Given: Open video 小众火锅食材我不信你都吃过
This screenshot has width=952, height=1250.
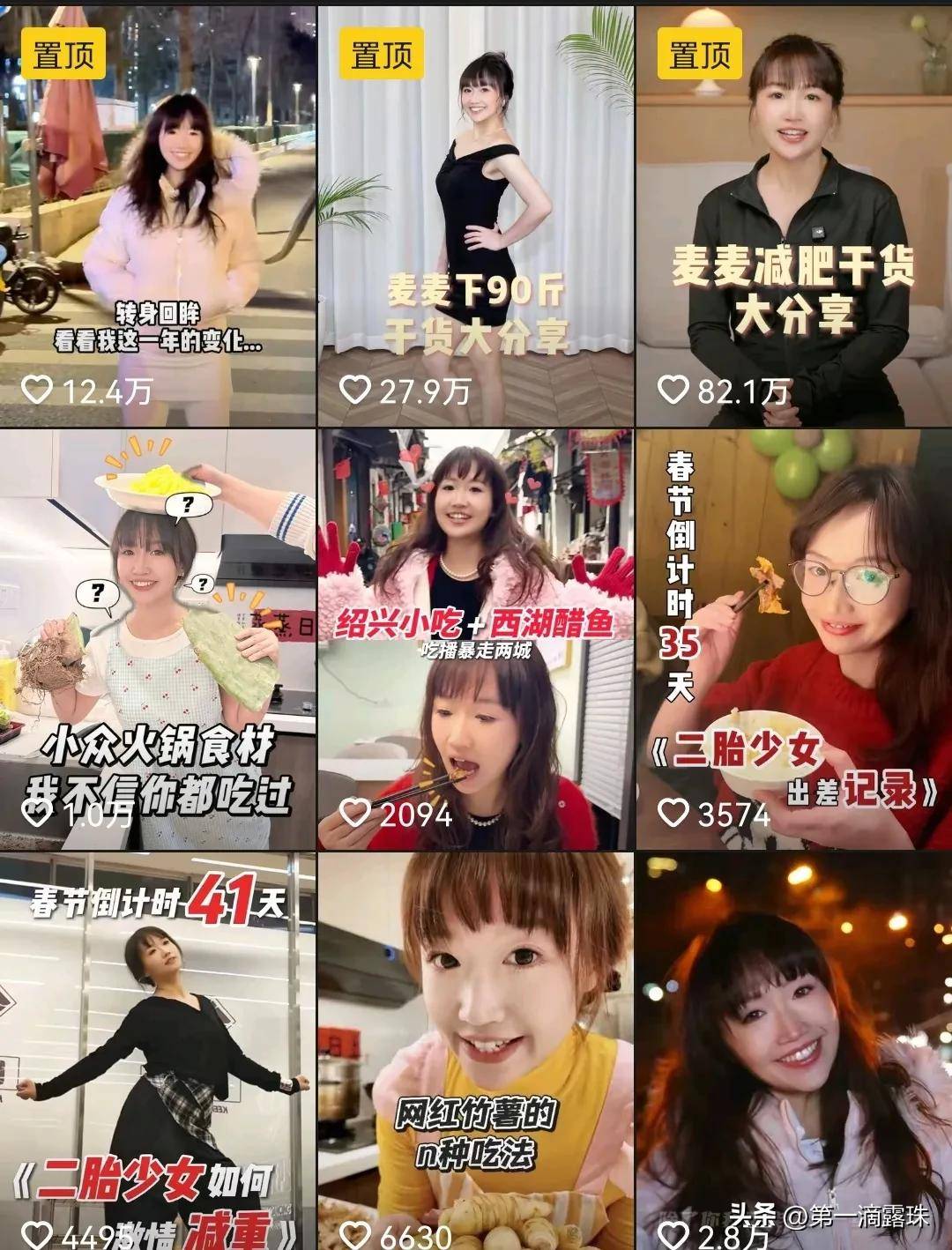Looking at the screenshot, I should pos(158,639).
